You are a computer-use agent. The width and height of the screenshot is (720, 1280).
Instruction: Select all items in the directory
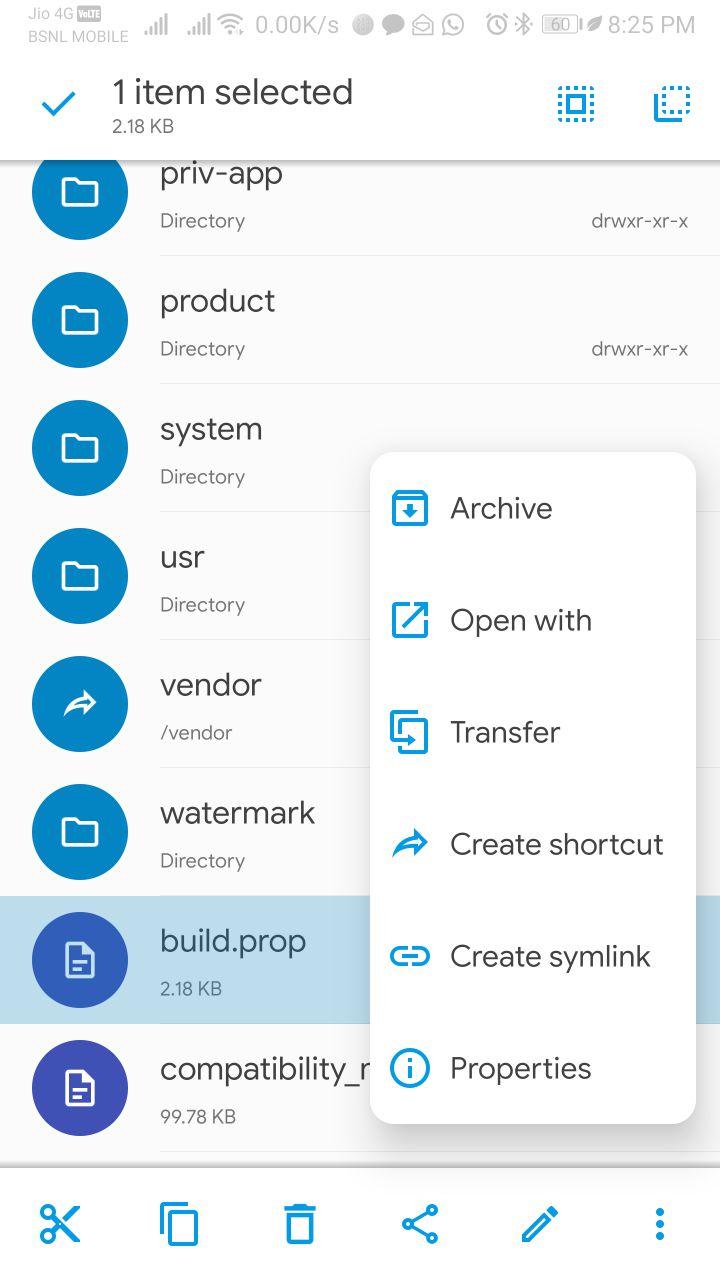click(575, 104)
